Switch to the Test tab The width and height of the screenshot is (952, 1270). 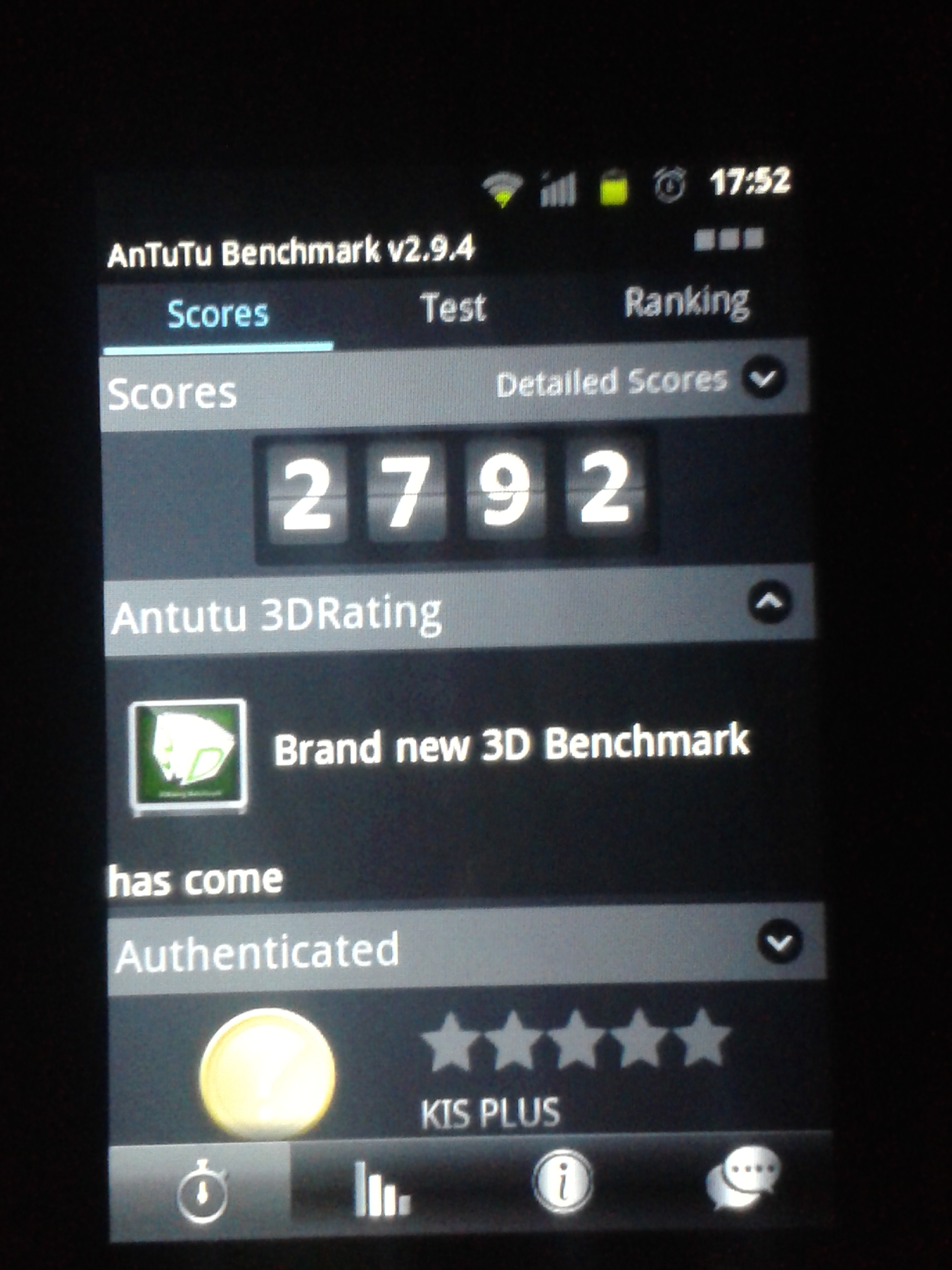click(x=454, y=307)
